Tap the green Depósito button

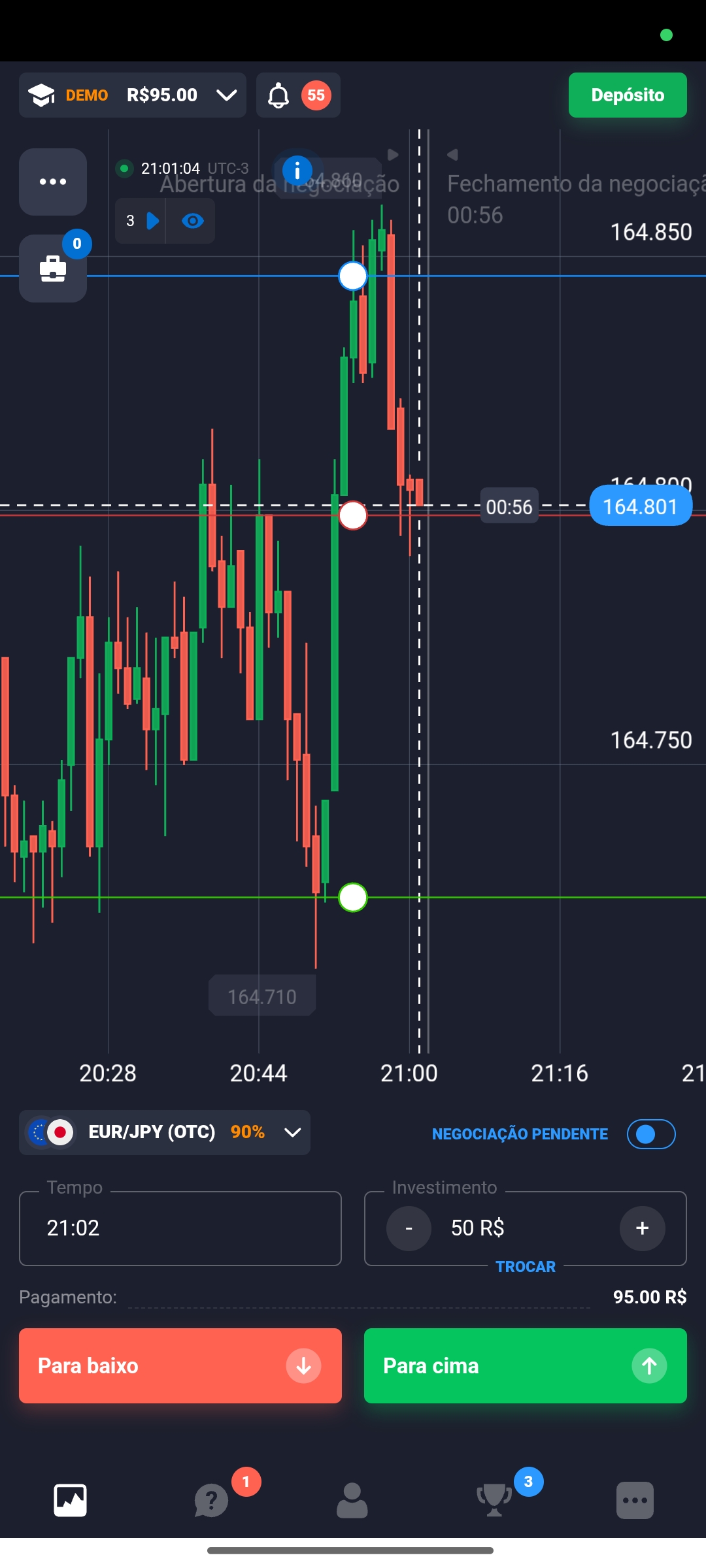(x=628, y=95)
